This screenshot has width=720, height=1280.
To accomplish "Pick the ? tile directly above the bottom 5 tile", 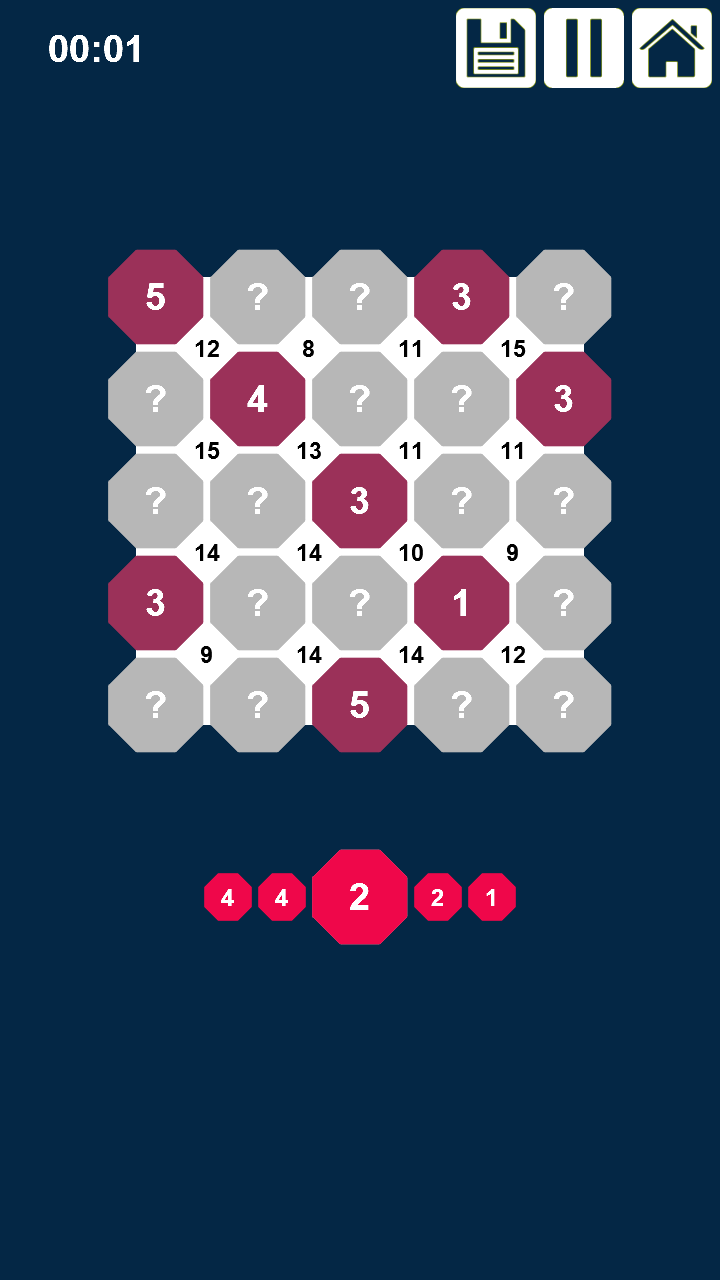I will (359, 603).
